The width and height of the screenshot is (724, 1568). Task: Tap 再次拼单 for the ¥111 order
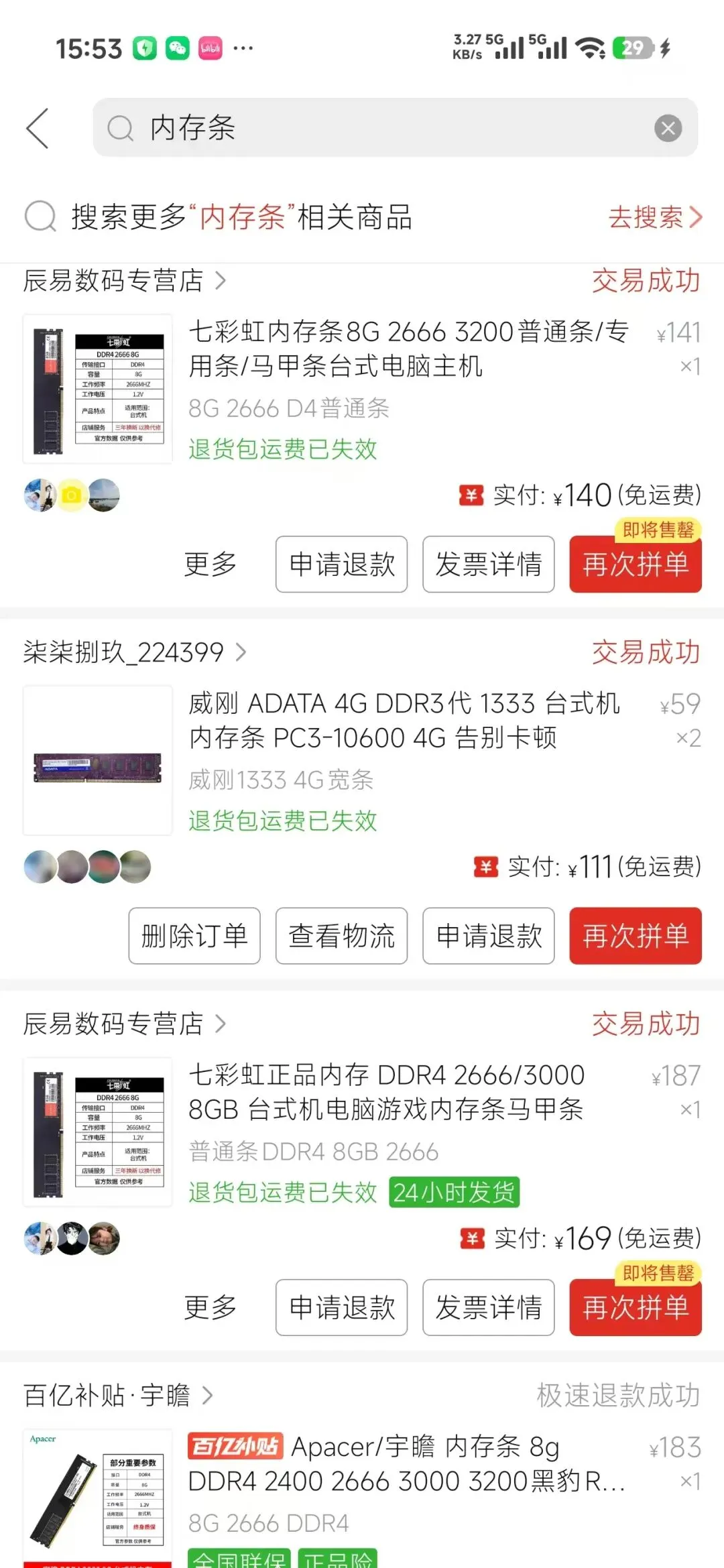point(636,936)
